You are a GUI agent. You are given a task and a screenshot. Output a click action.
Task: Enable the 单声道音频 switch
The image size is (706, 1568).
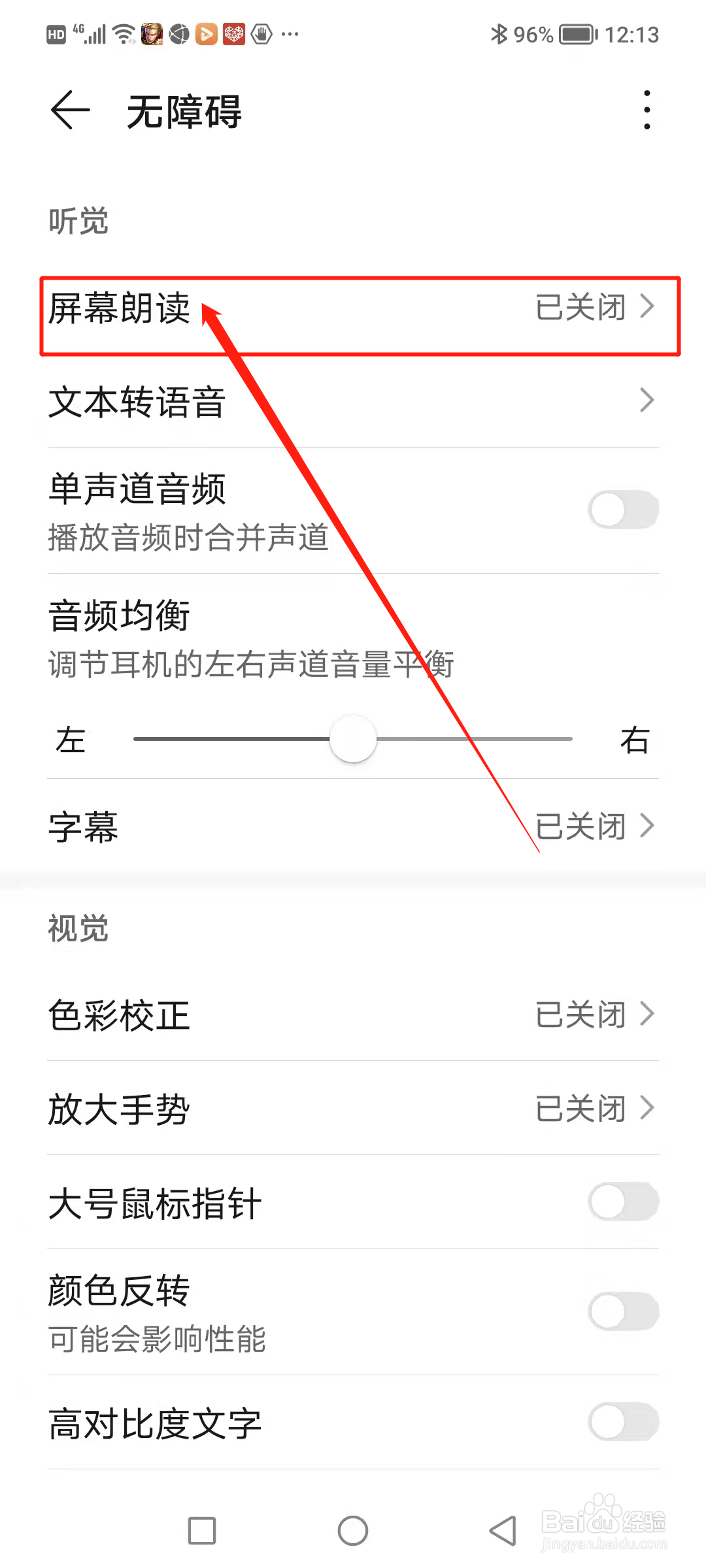point(622,509)
